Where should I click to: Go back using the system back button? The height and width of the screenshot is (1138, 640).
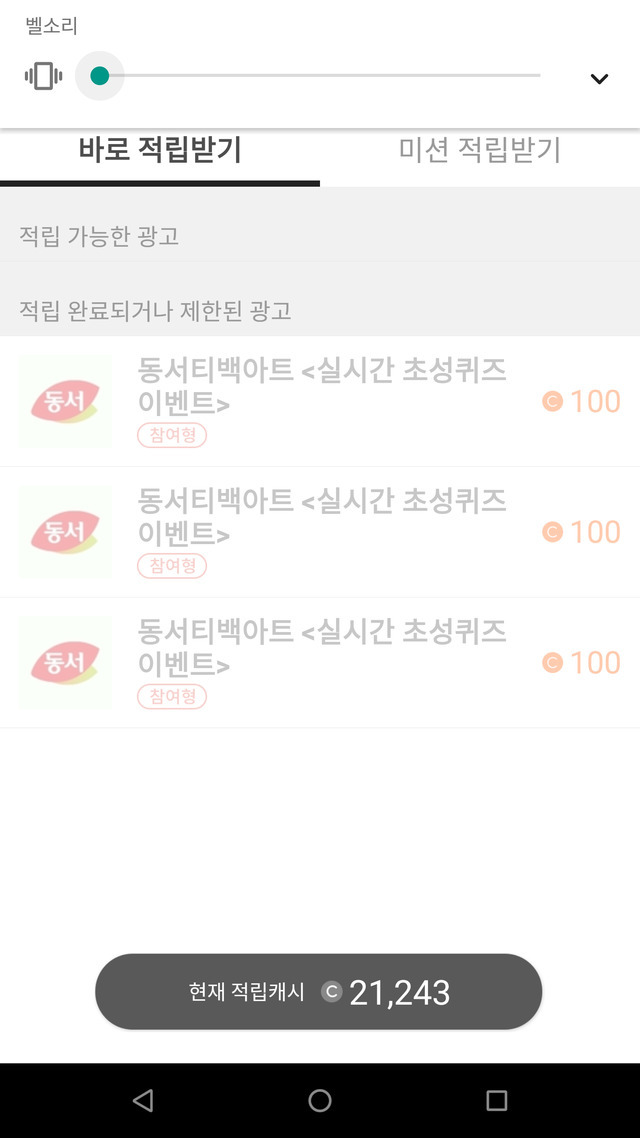pyautogui.click(x=143, y=1100)
